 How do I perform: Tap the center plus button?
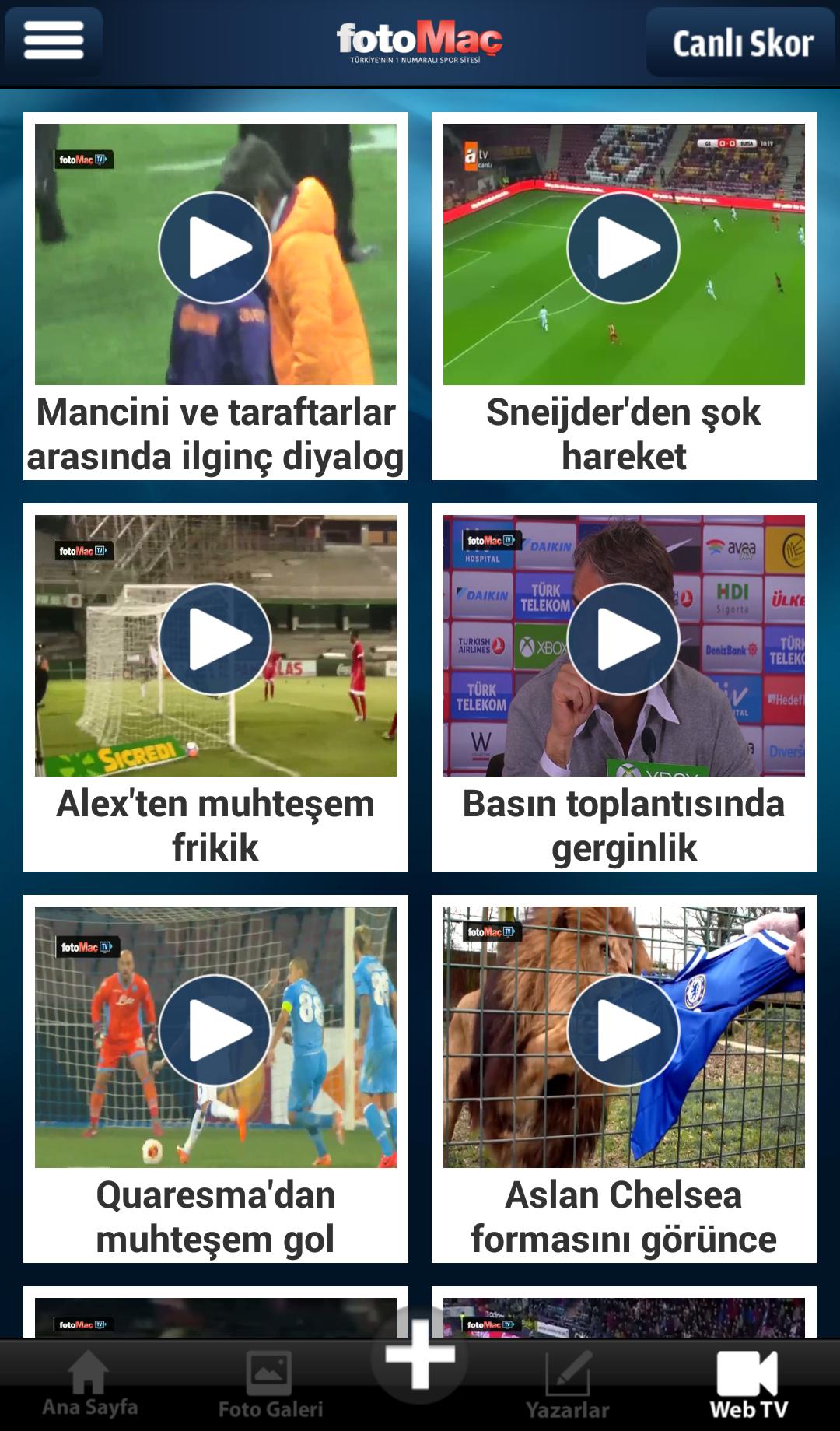coord(420,1355)
